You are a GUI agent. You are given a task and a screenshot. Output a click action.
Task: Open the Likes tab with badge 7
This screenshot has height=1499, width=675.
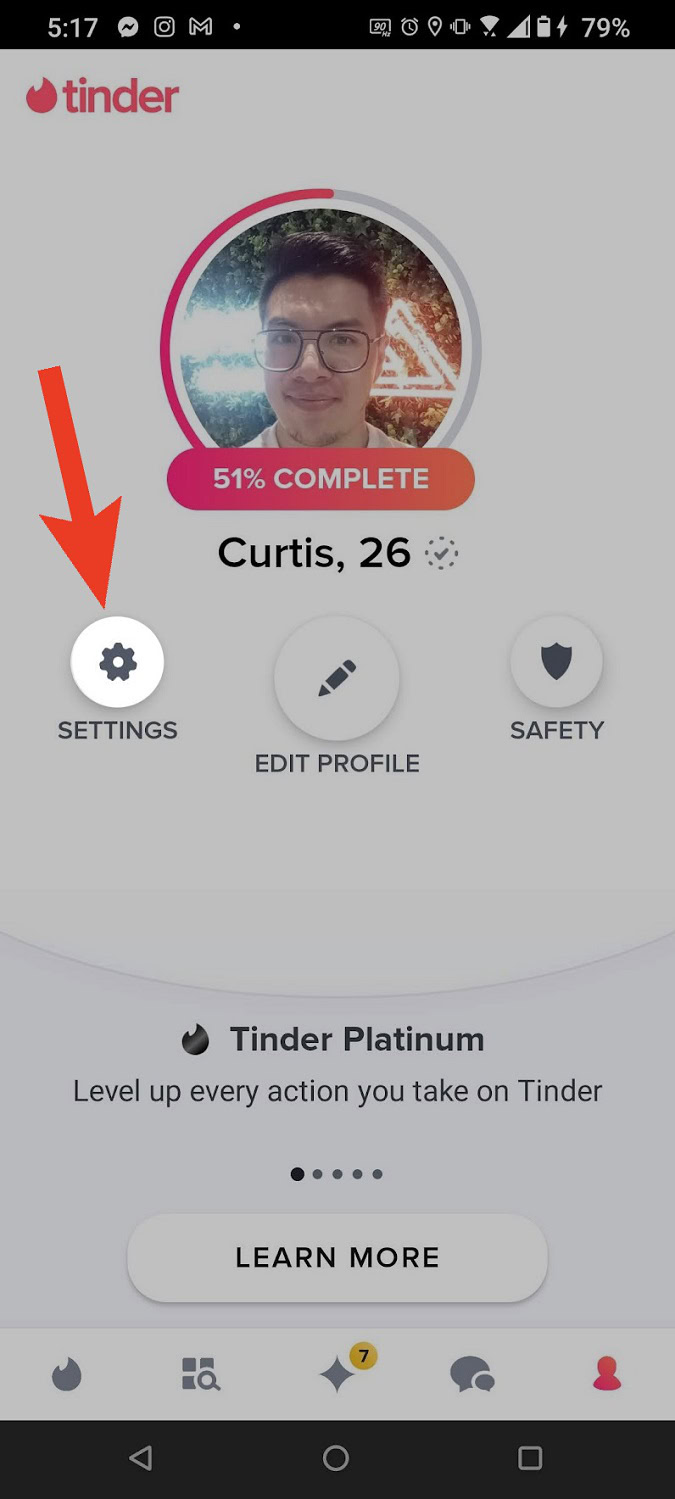coord(338,1375)
